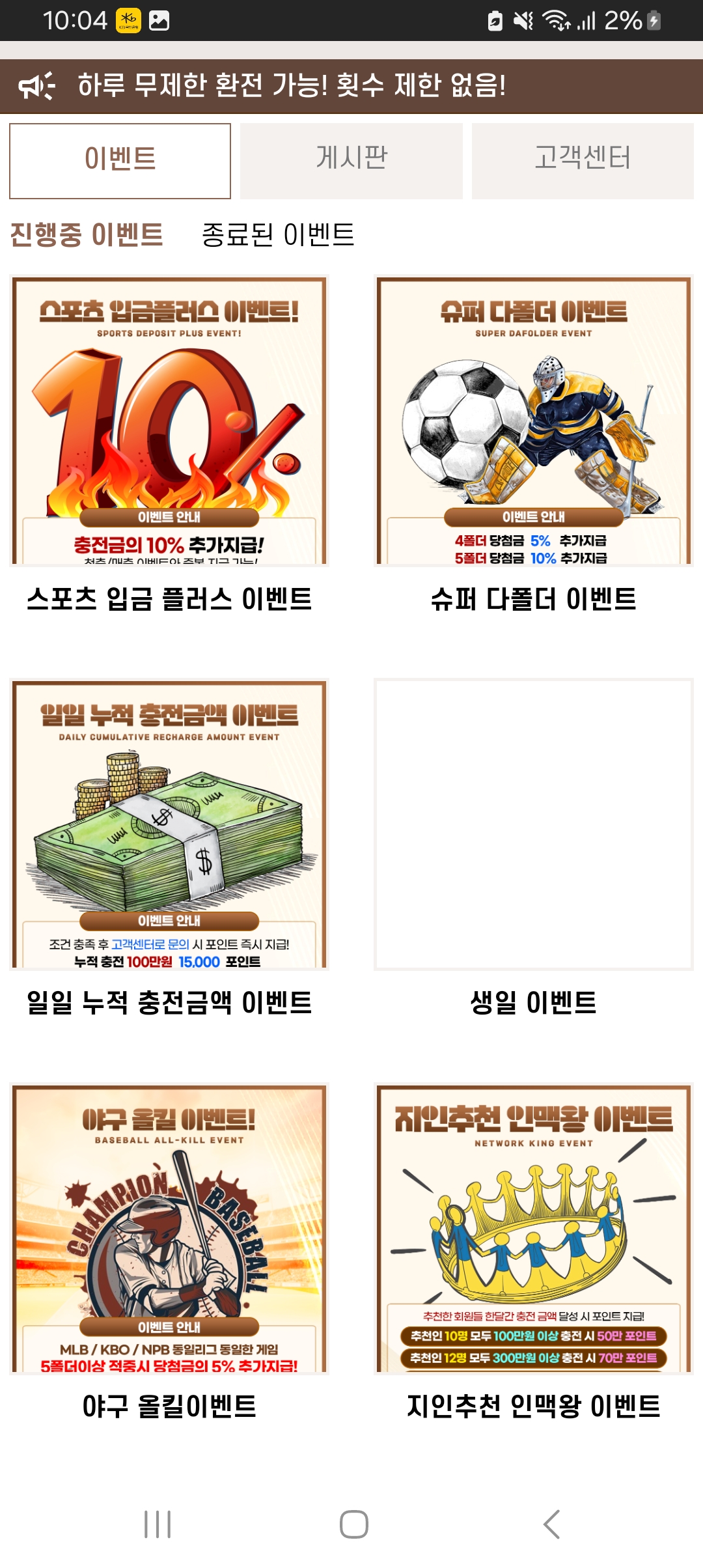
Task: Select the 진행중 이벤트 sub-tab
Action: (87, 234)
